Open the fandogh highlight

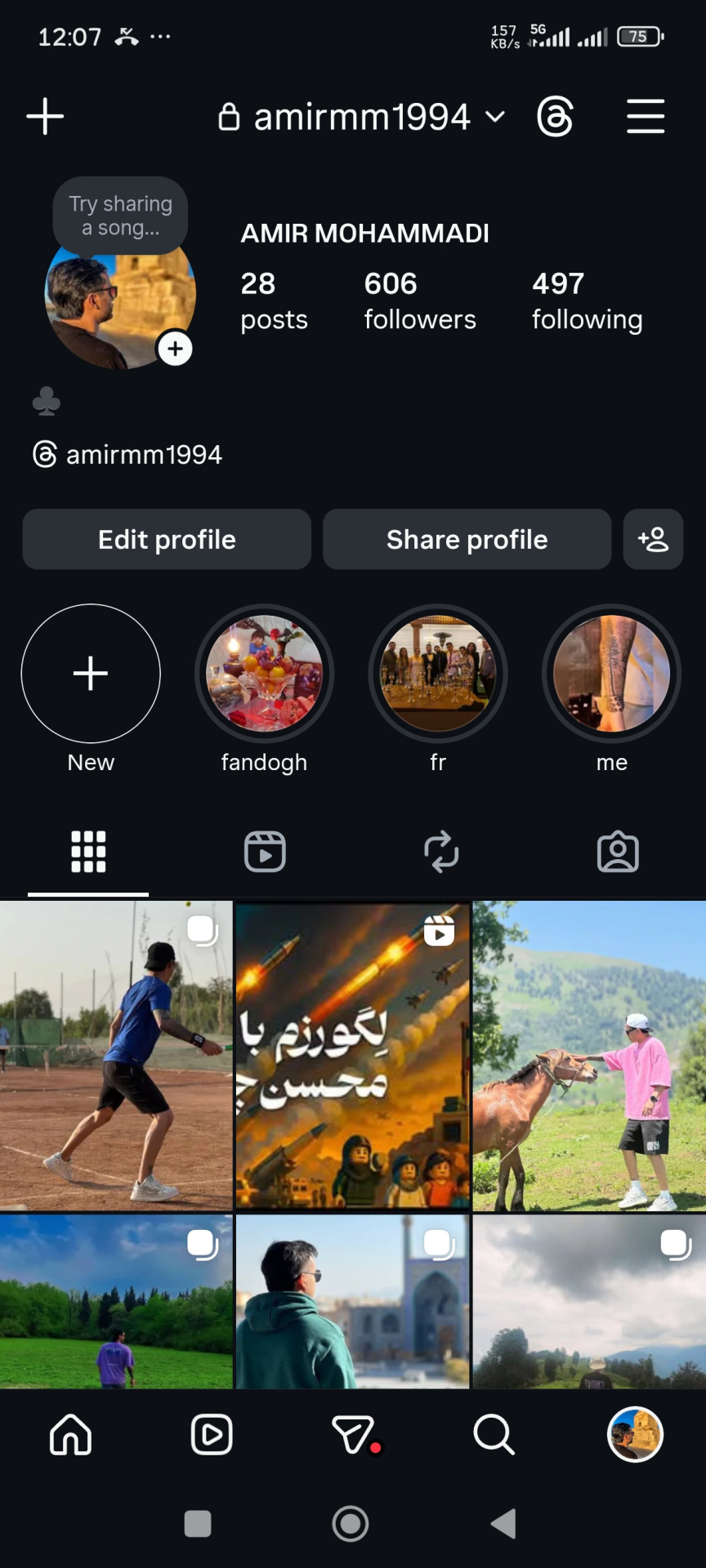[264, 674]
